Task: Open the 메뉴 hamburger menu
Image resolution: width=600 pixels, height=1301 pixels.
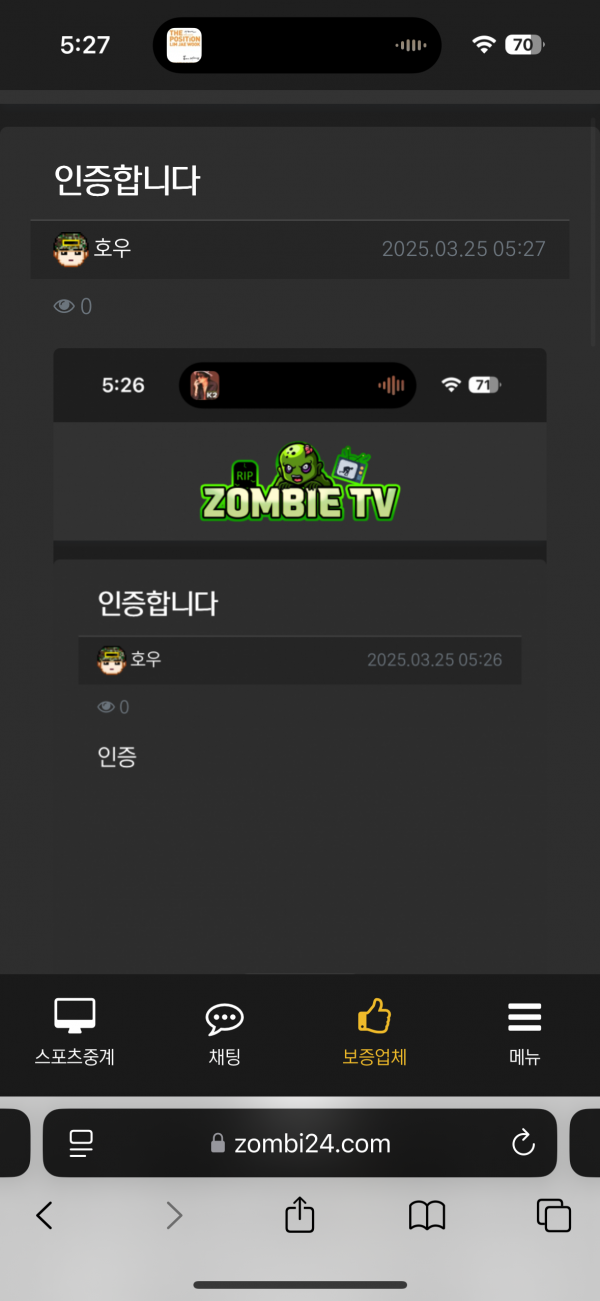Action: 524,1031
